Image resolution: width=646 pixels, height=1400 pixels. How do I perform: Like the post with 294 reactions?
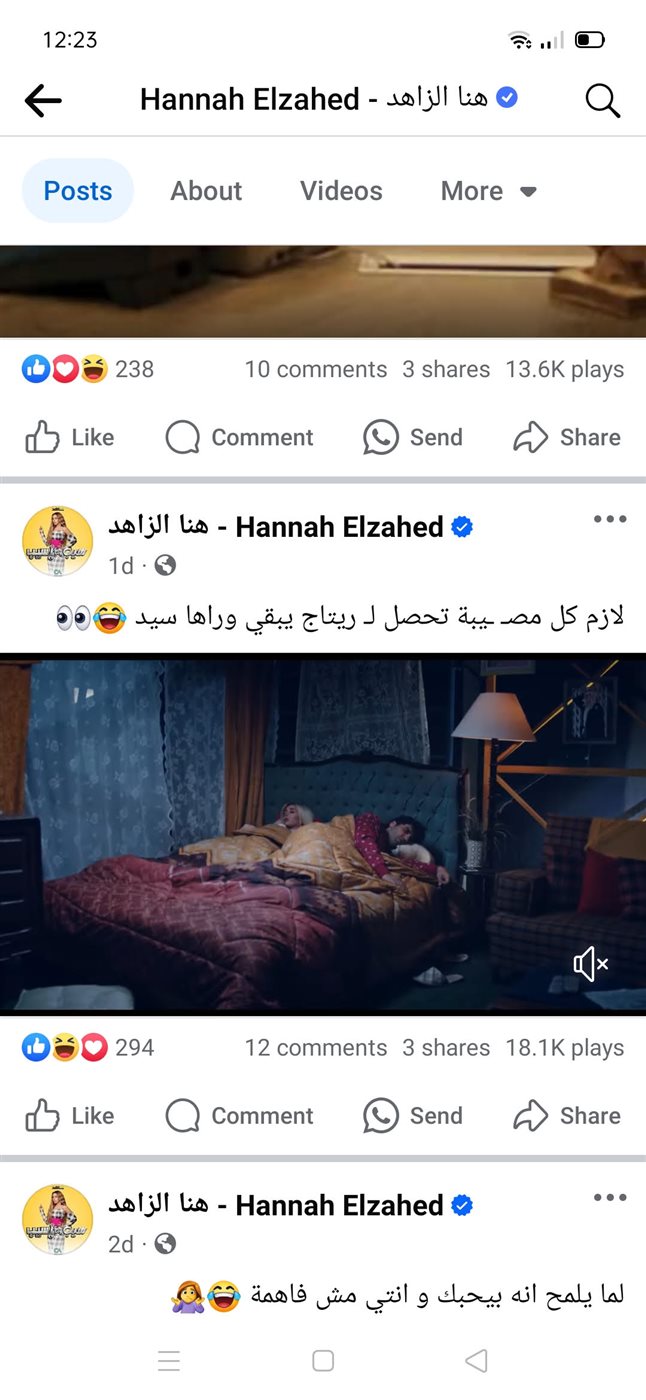(69, 1115)
